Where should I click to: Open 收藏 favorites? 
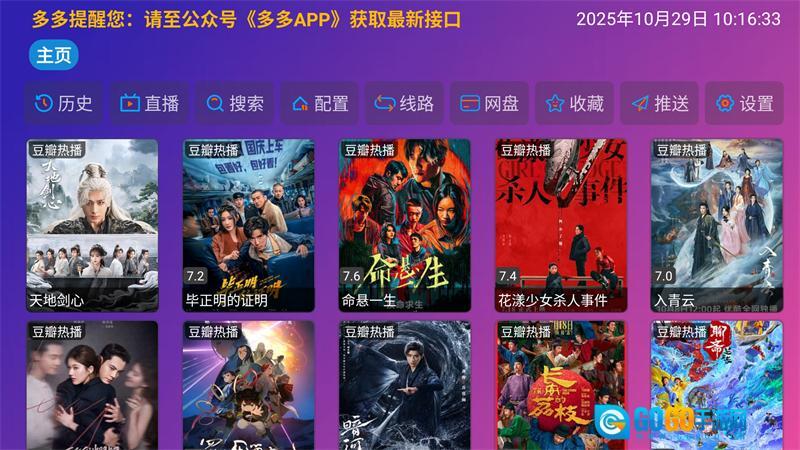[x=574, y=103]
